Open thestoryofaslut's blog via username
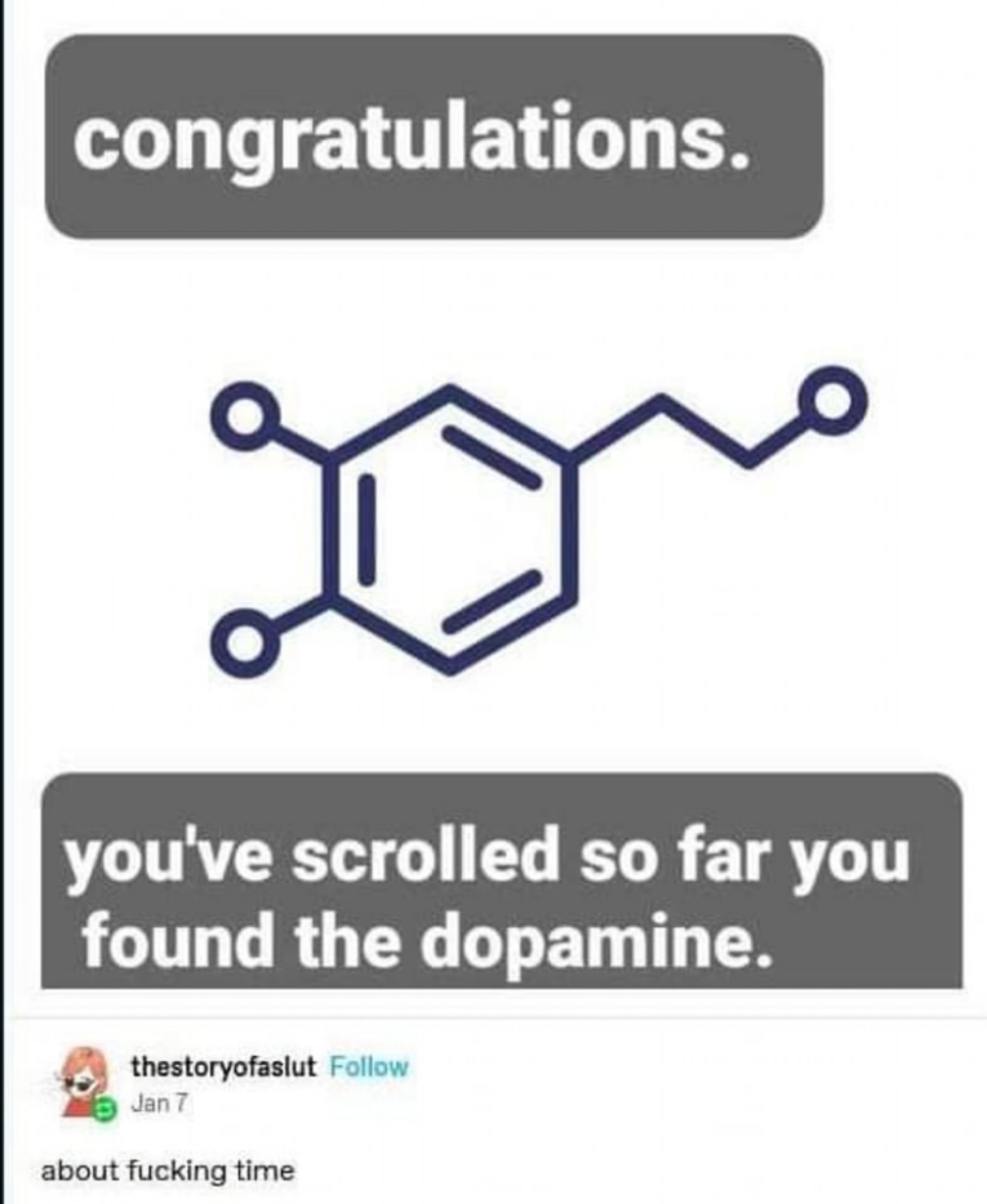This screenshot has width=987, height=1204. [x=224, y=1066]
